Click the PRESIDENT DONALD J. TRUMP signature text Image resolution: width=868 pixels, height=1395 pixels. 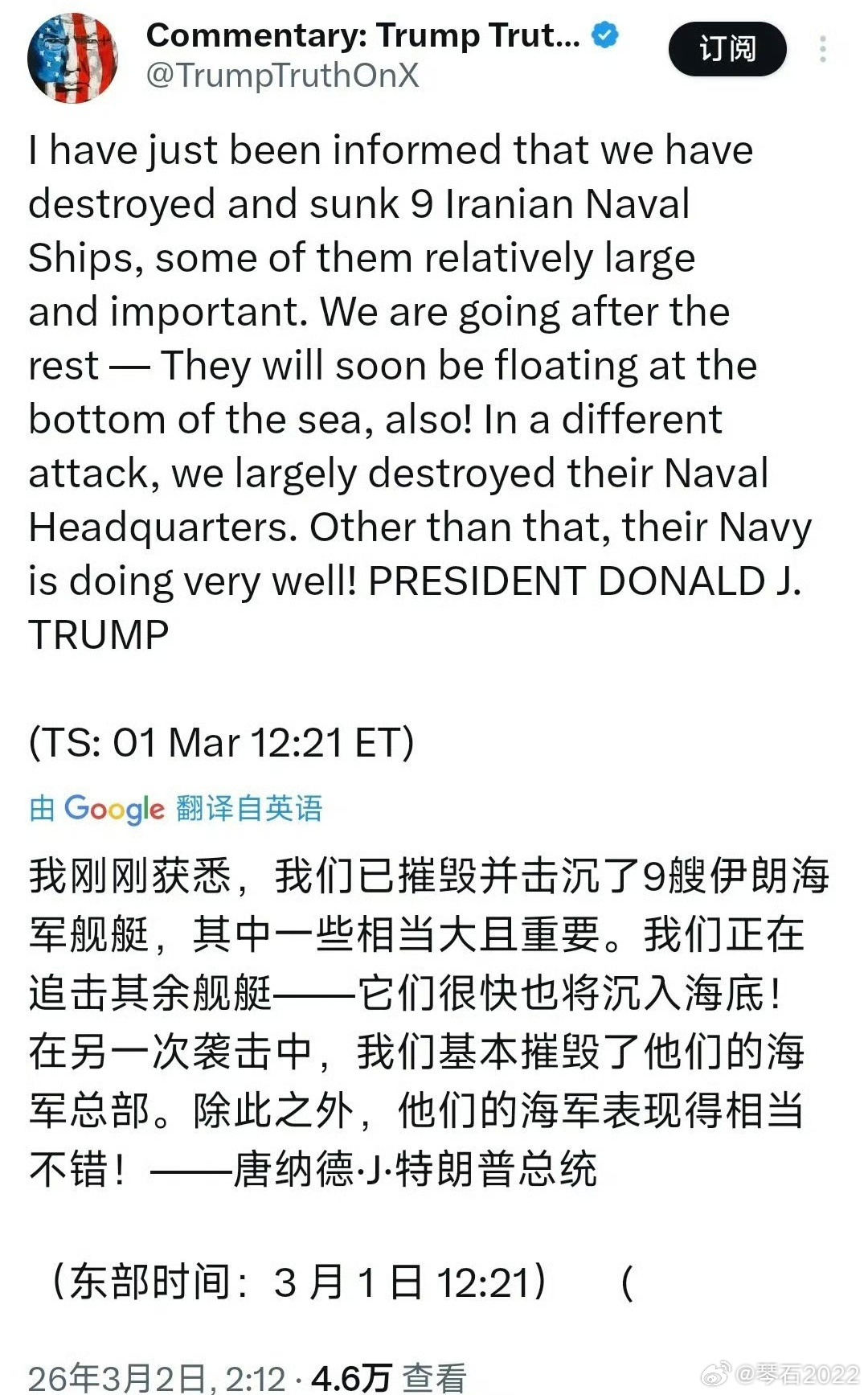point(587,581)
